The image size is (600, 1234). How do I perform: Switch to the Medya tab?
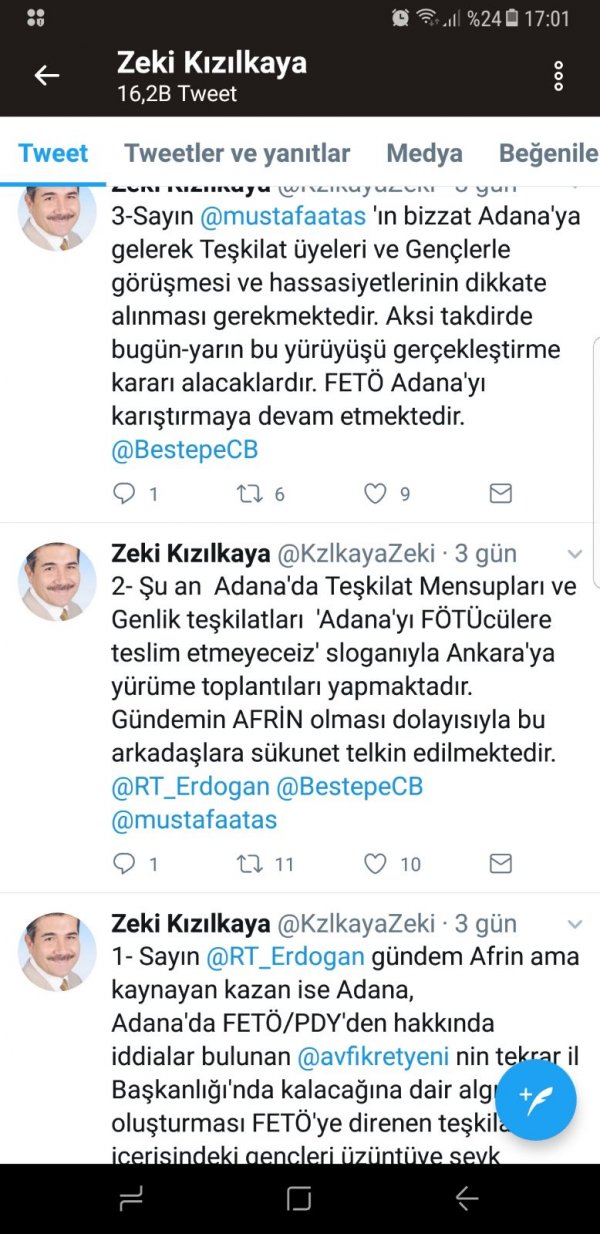(424, 153)
